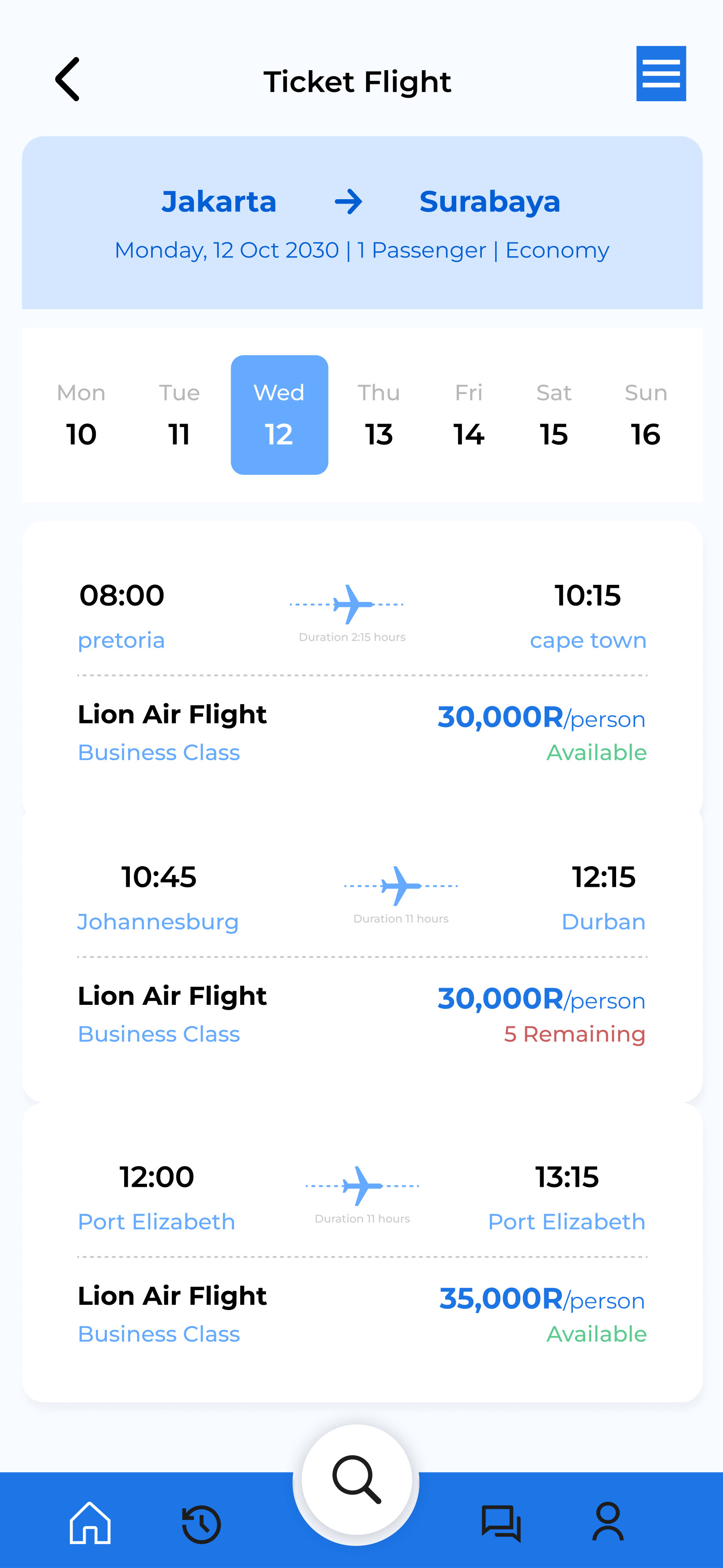This screenshot has height=1568, width=723.
Task: Select Sun 16 date
Action: pos(645,415)
